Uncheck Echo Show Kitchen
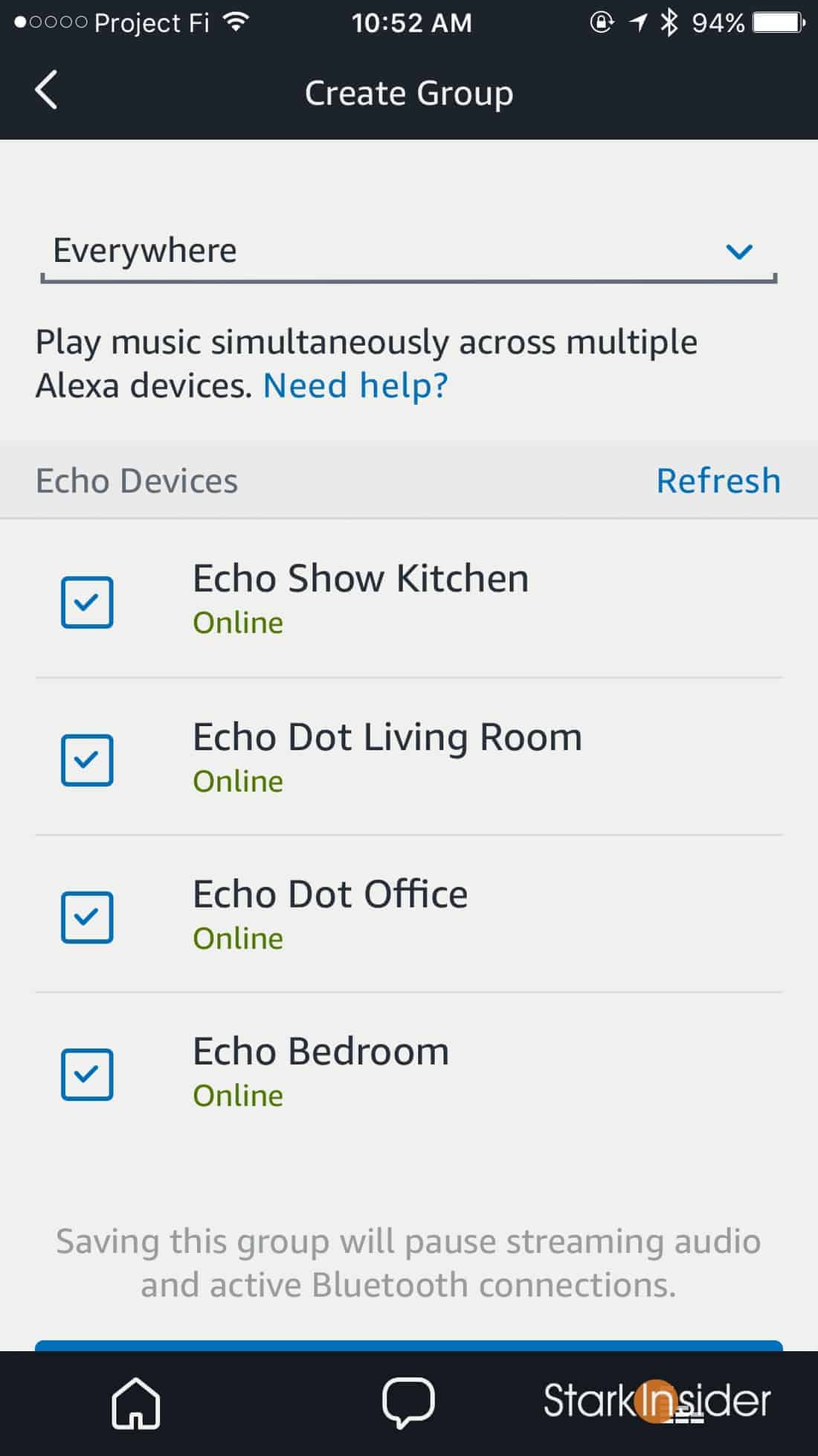818x1456 pixels. coord(87,602)
